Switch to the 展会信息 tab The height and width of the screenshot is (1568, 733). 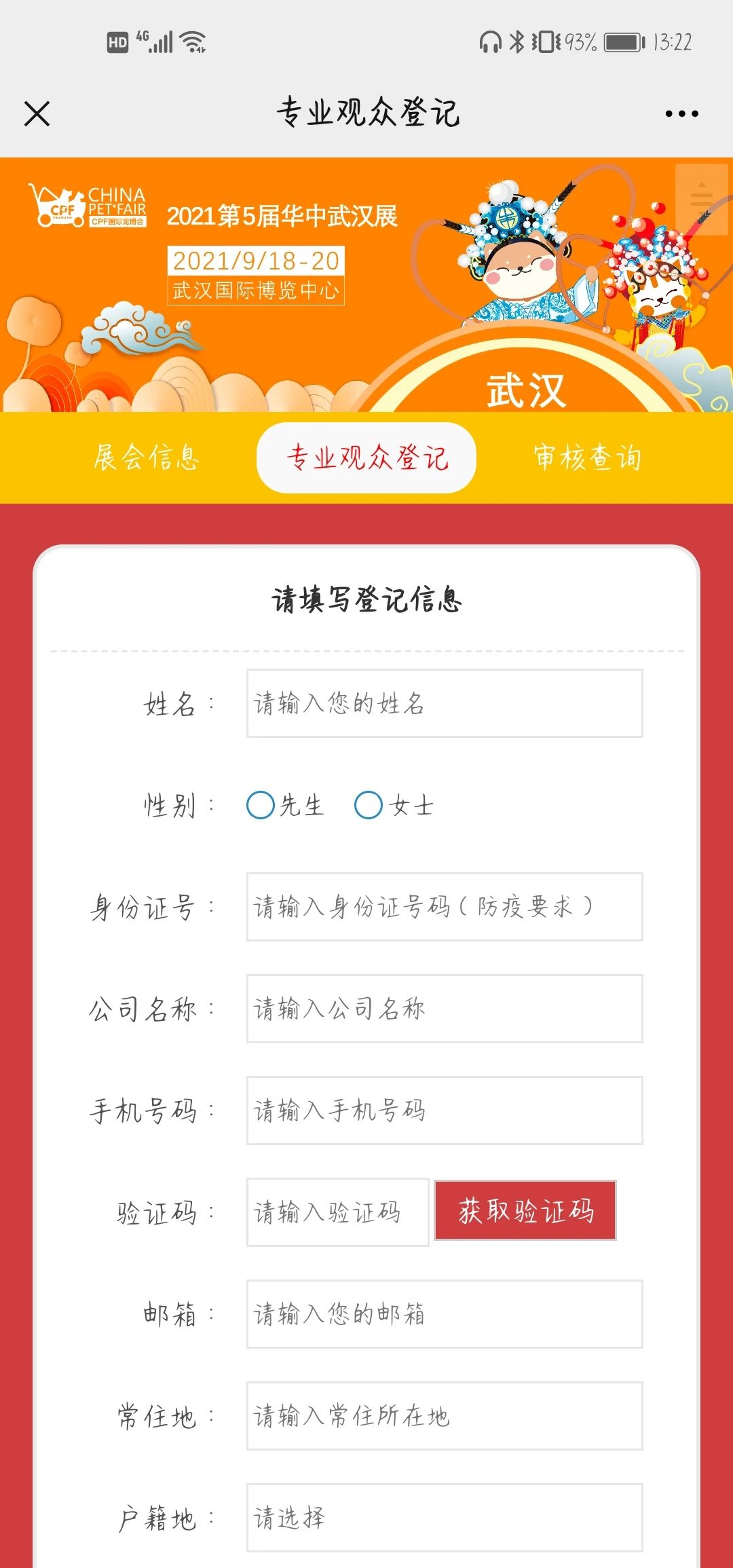147,458
